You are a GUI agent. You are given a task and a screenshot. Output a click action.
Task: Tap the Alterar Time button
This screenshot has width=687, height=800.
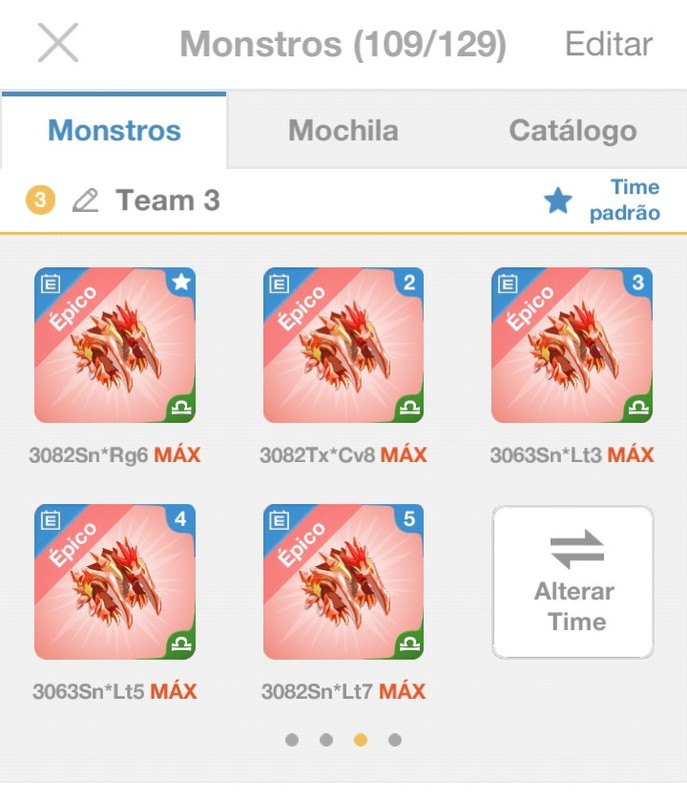coord(573,581)
